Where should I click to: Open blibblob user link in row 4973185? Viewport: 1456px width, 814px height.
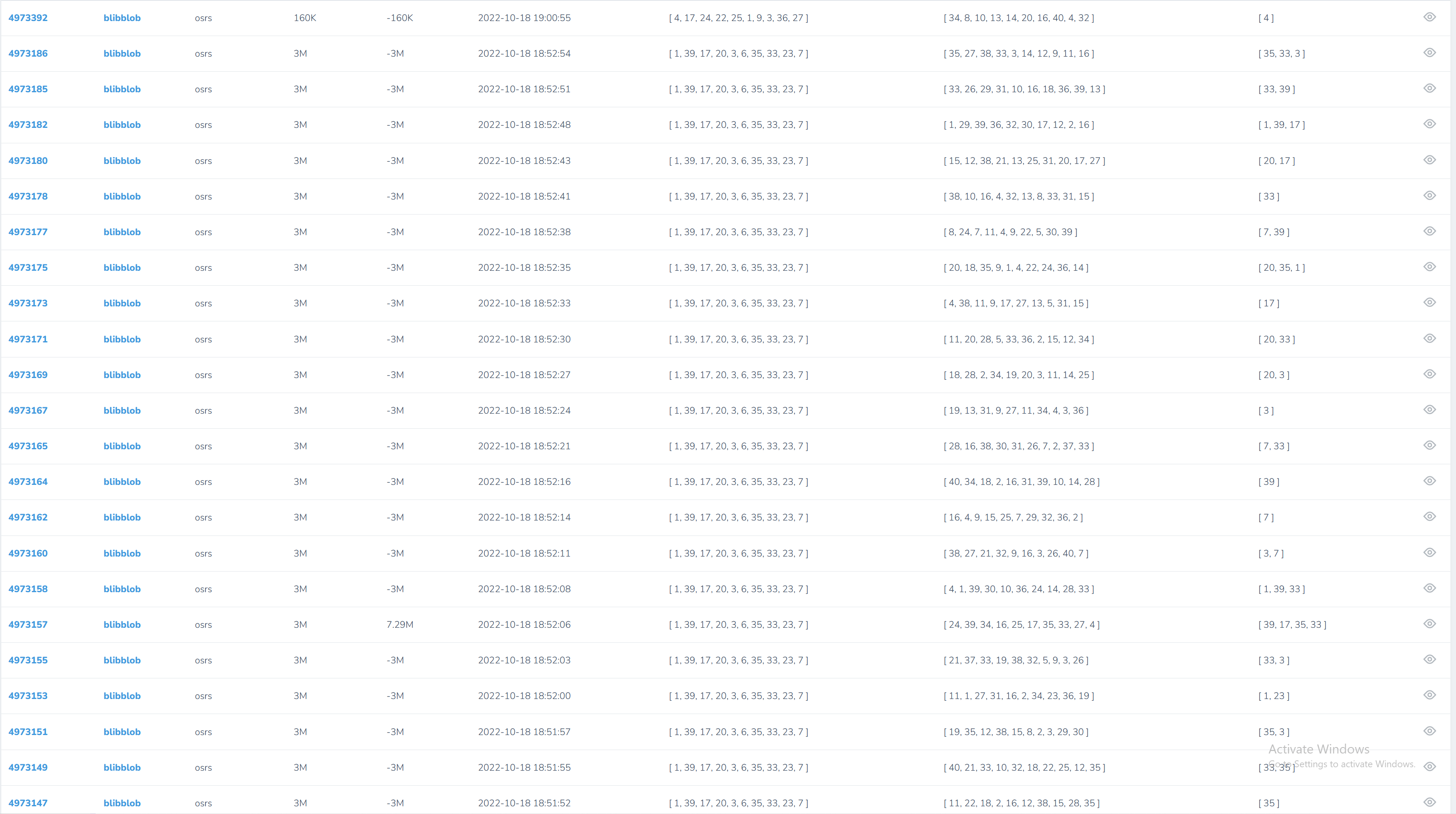(121, 89)
